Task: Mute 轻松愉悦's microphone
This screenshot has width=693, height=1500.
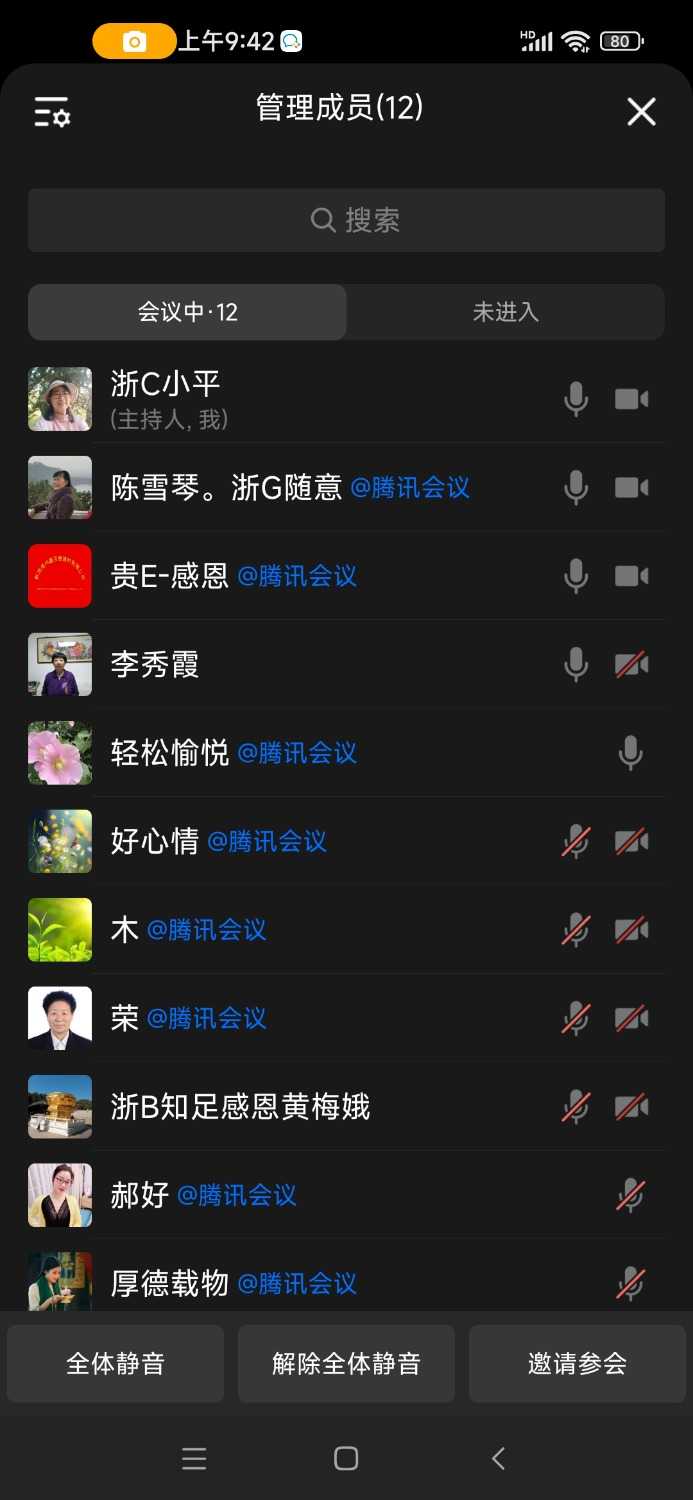Action: point(630,753)
